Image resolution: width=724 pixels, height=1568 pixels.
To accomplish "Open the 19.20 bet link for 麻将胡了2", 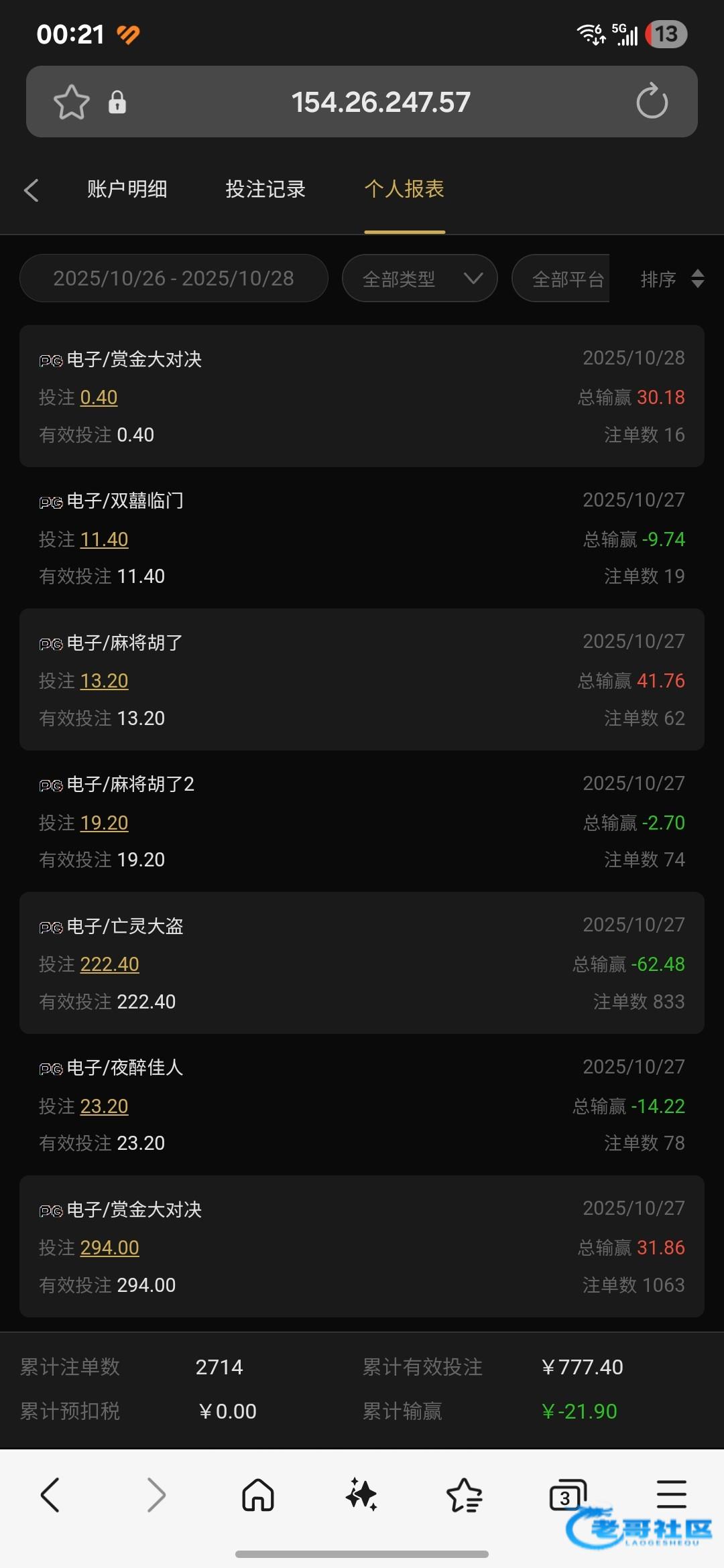I will point(104,823).
